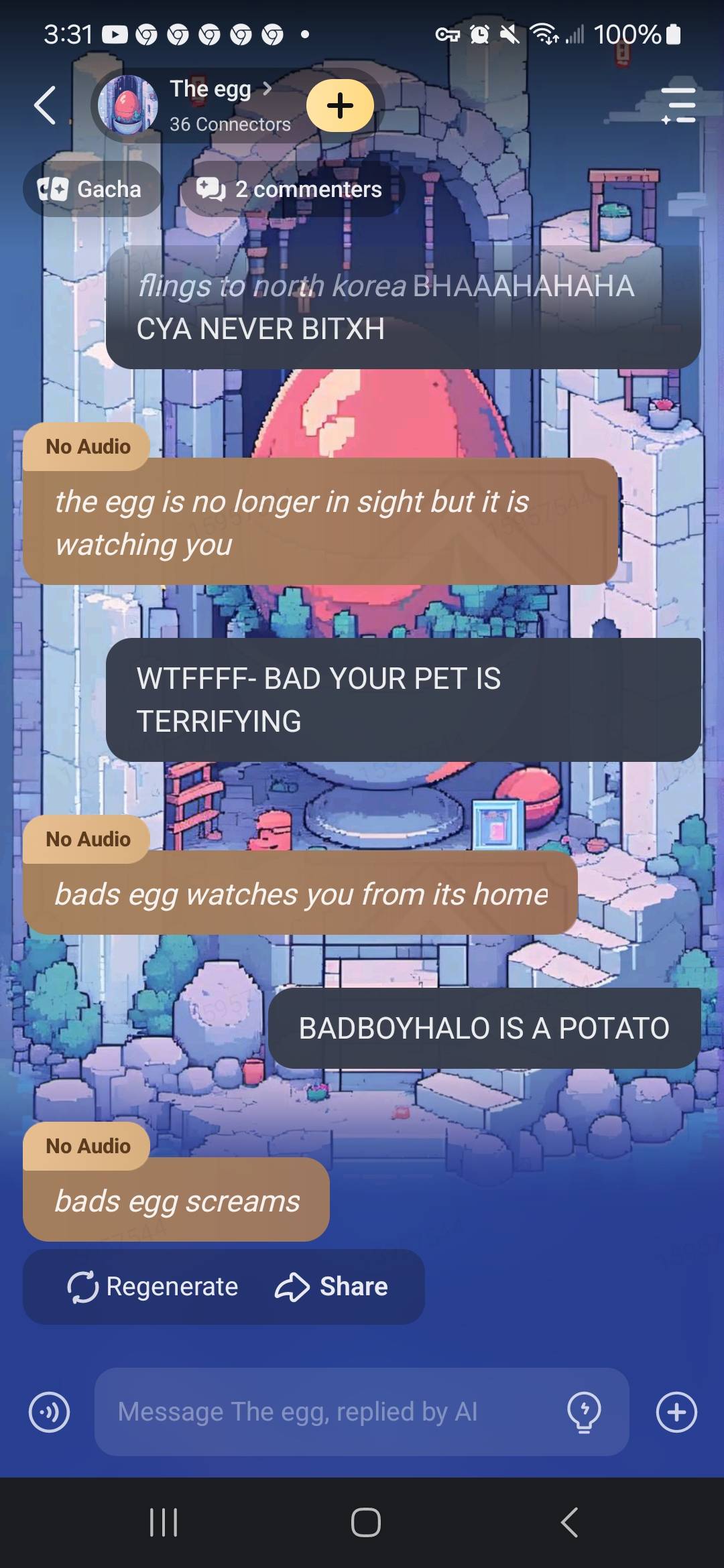Screen dimensions: 724x1568
Task: View the 2 commenters
Action: 291,190
